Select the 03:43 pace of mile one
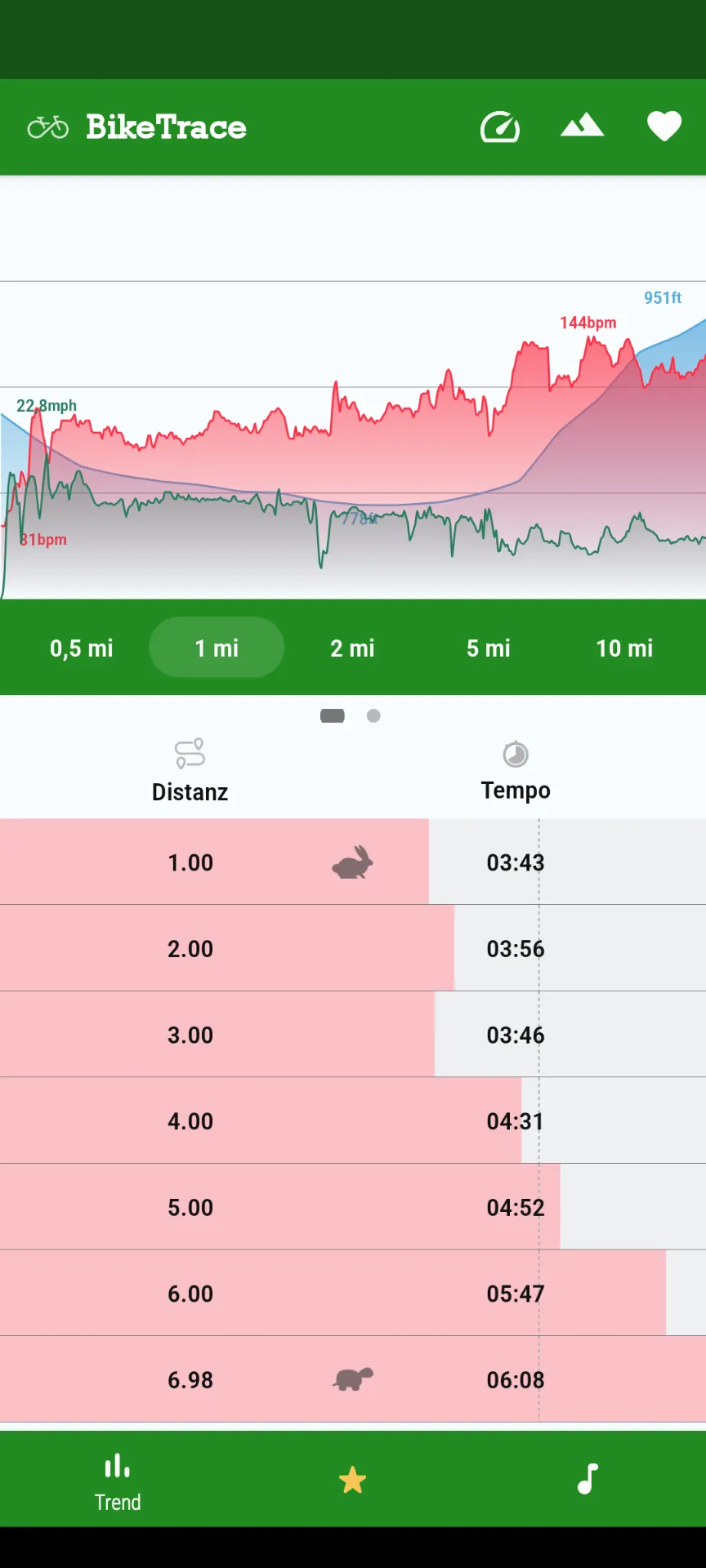706x1568 pixels. (515, 862)
